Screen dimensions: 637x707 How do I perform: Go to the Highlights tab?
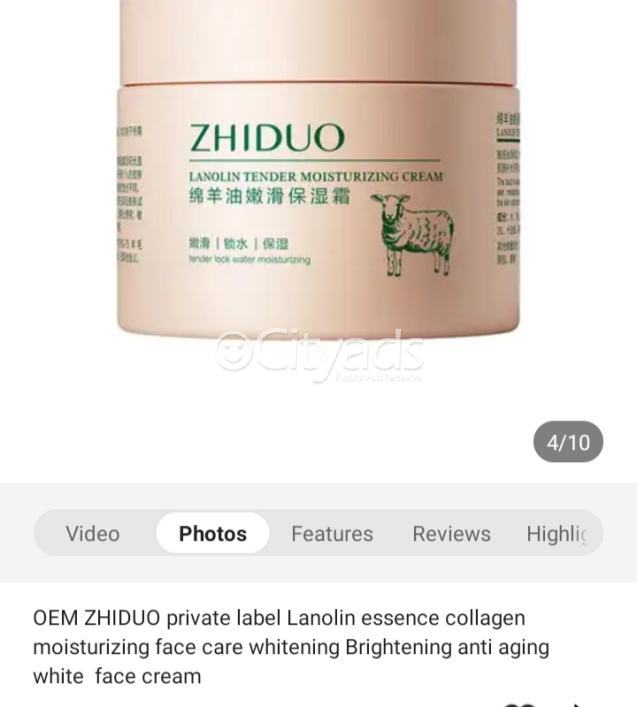tap(558, 534)
